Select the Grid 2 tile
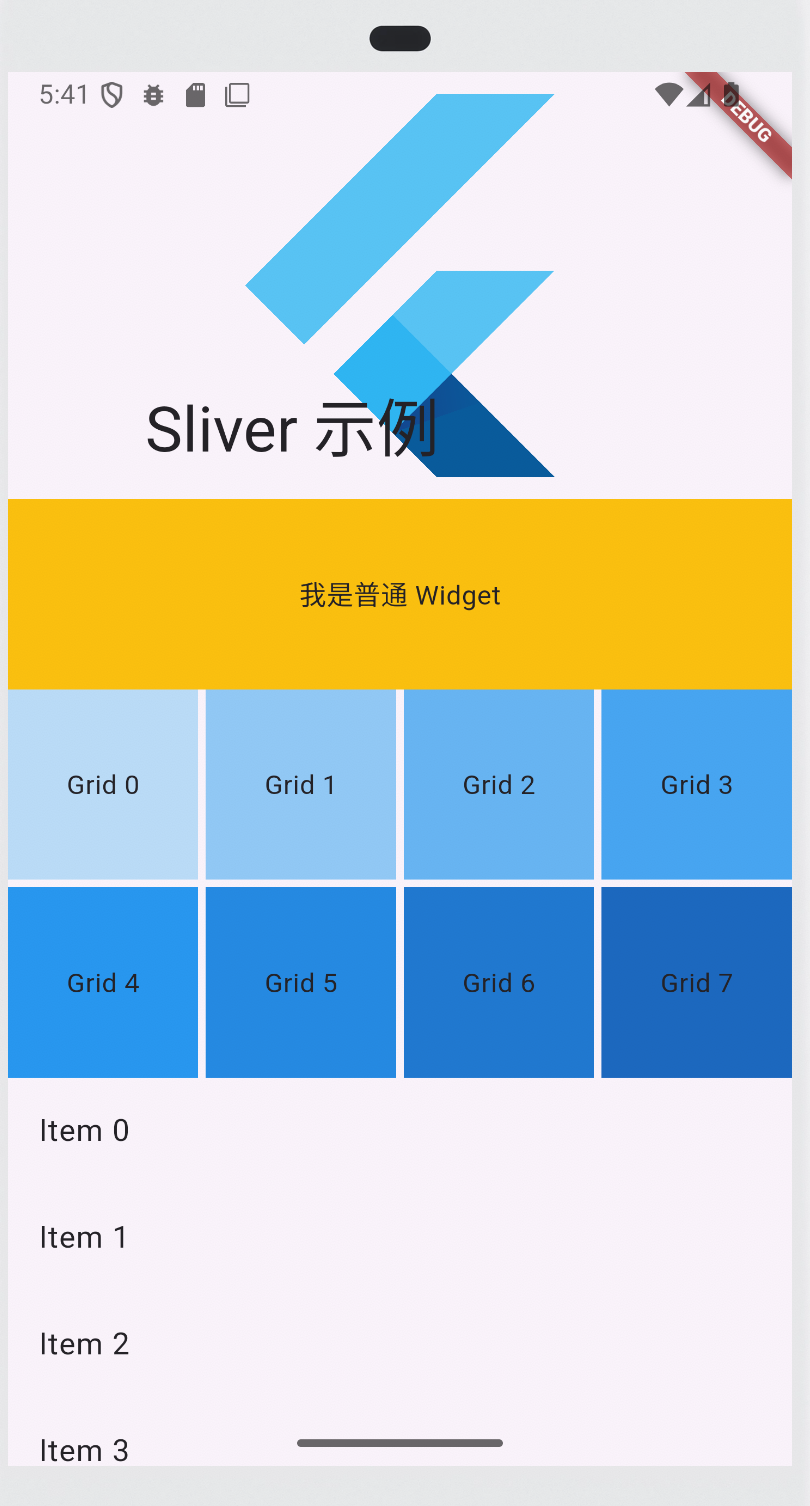This screenshot has height=1506, width=810. click(499, 785)
